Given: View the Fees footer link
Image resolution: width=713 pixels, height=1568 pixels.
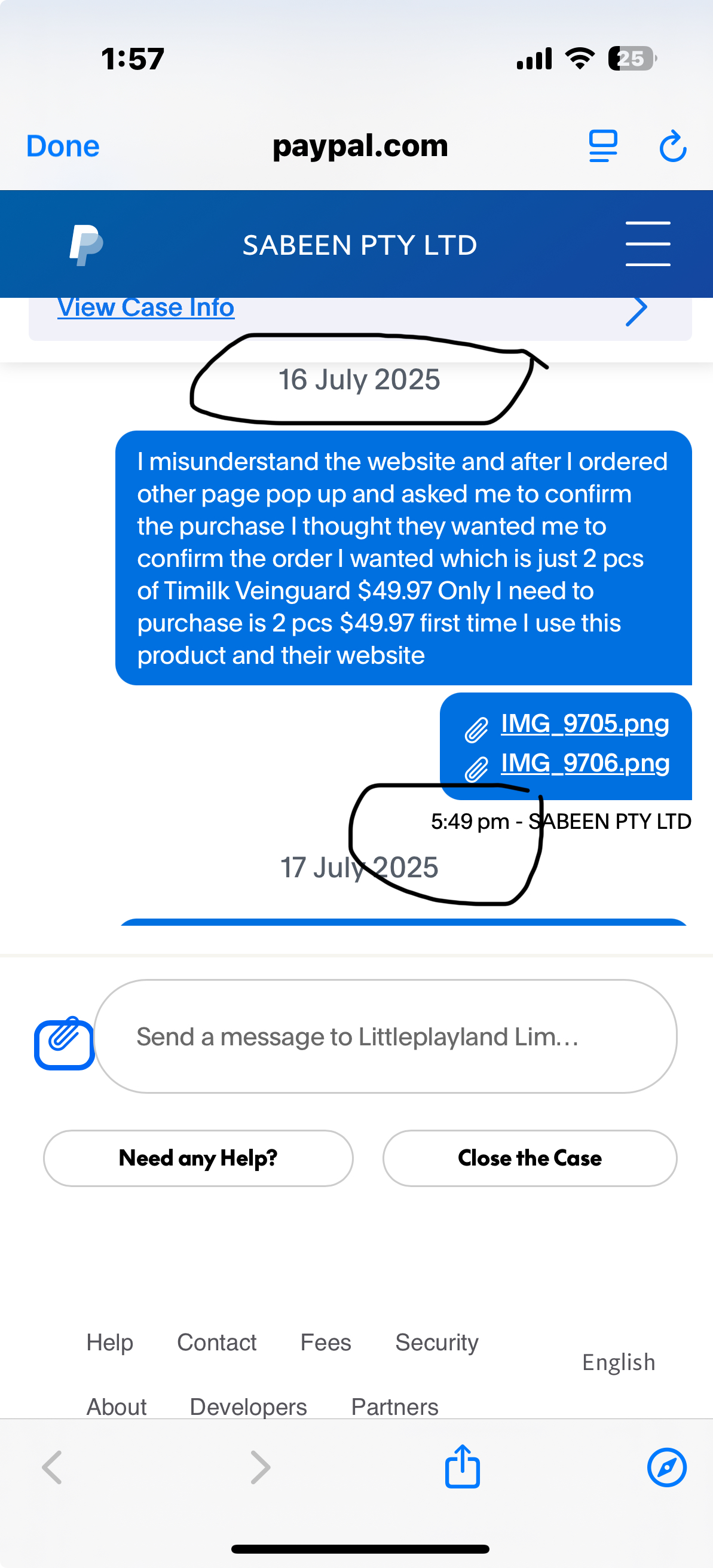Looking at the screenshot, I should pos(326,1342).
